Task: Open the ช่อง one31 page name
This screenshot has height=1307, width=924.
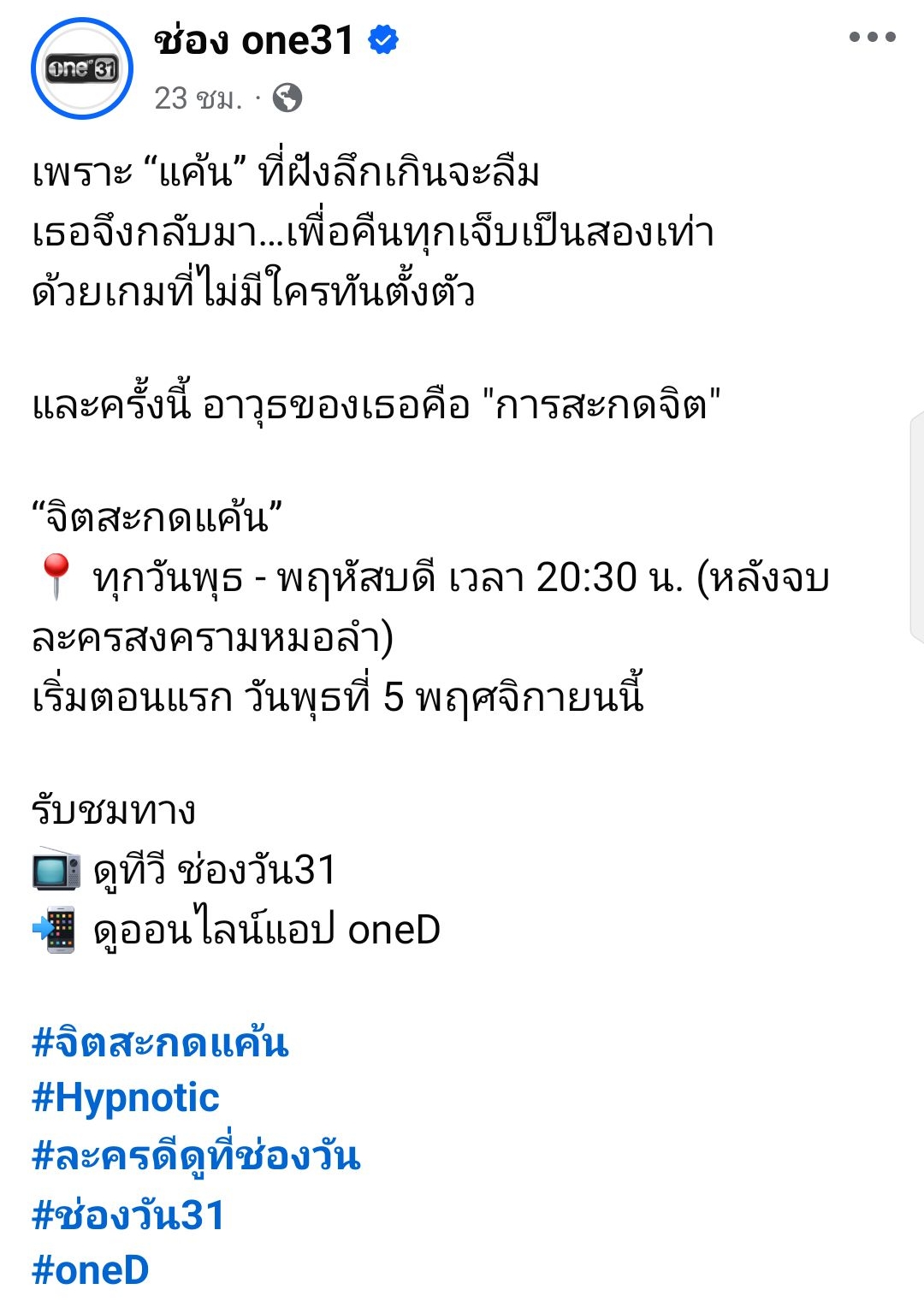Action: (x=254, y=40)
